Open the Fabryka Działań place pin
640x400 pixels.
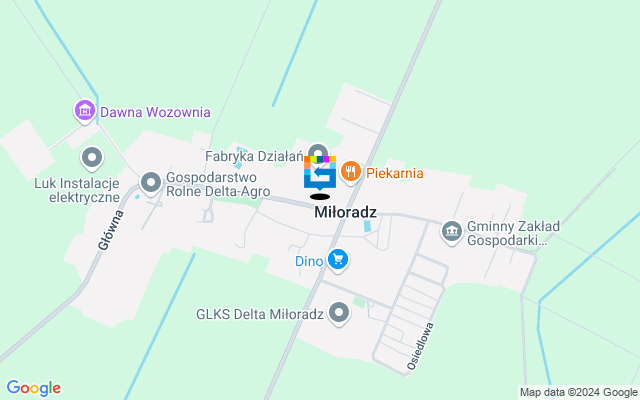[x=318, y=152]
